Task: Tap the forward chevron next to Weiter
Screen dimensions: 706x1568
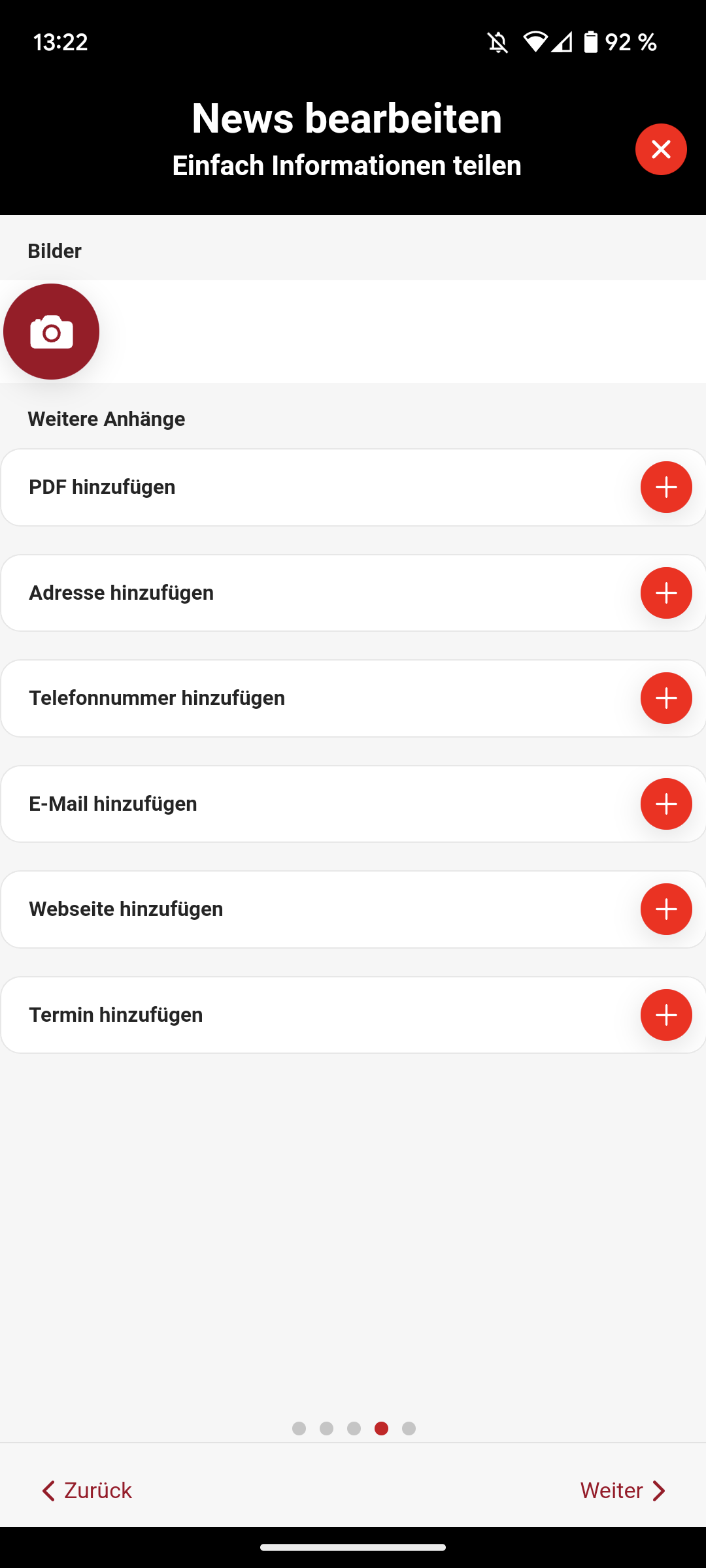Action: click(x=659, y=1490)
